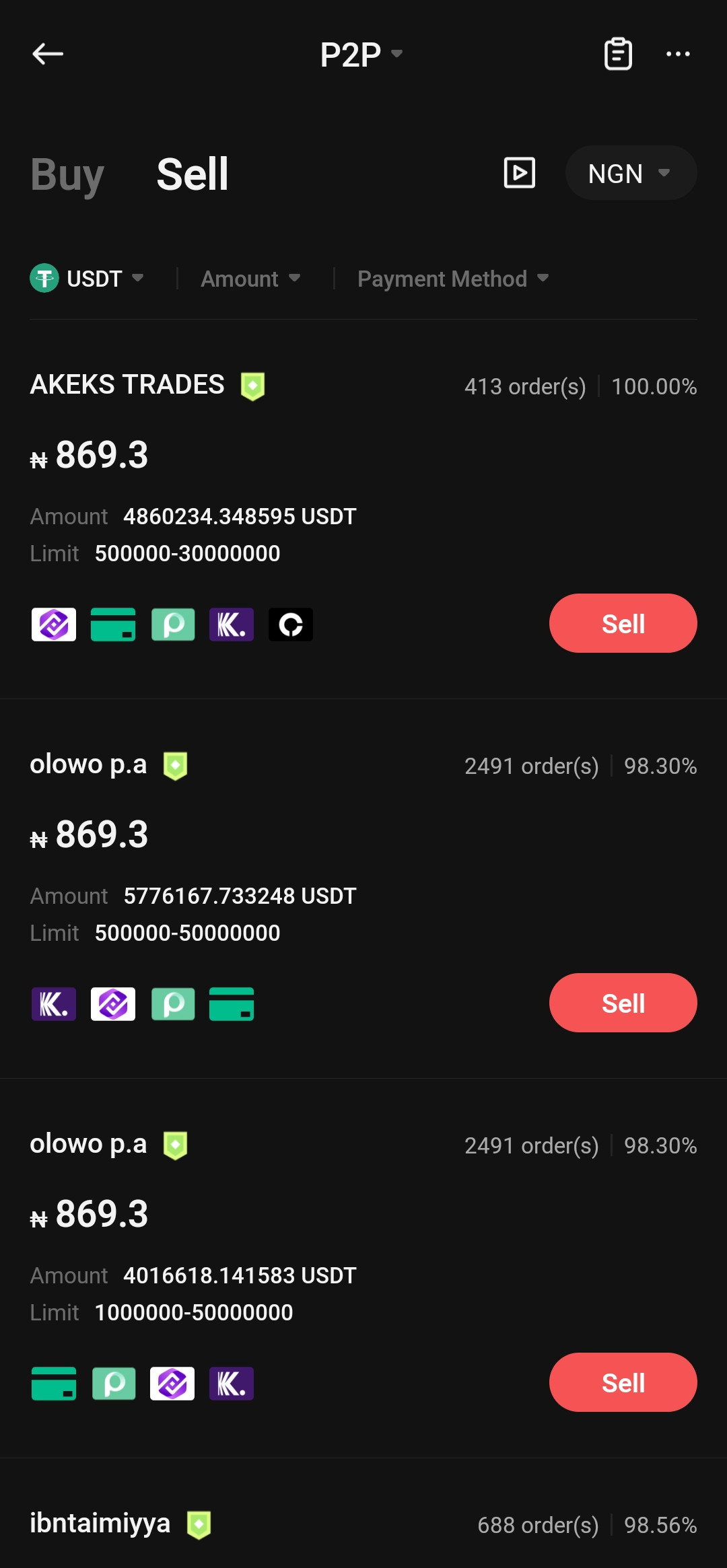This screenshot has height=1568, width=727.
Task: Open ibntaimiyya merchant profile
Action: (x=100, y=1524)
